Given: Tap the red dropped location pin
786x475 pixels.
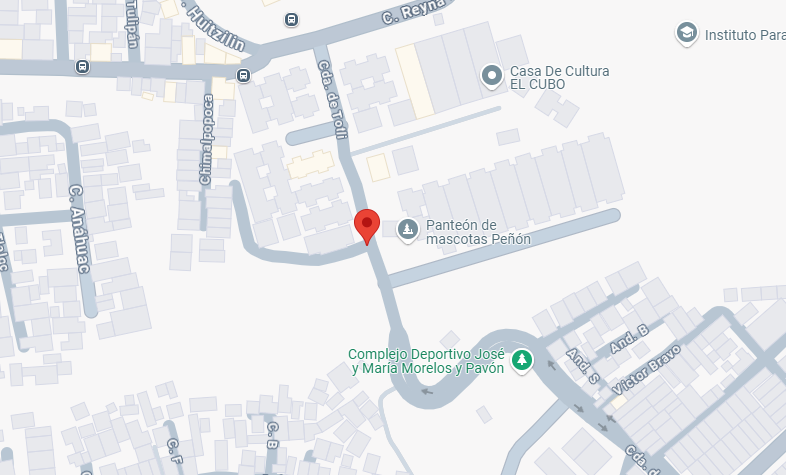Looking at the screenshot, I should click(367, 226).
